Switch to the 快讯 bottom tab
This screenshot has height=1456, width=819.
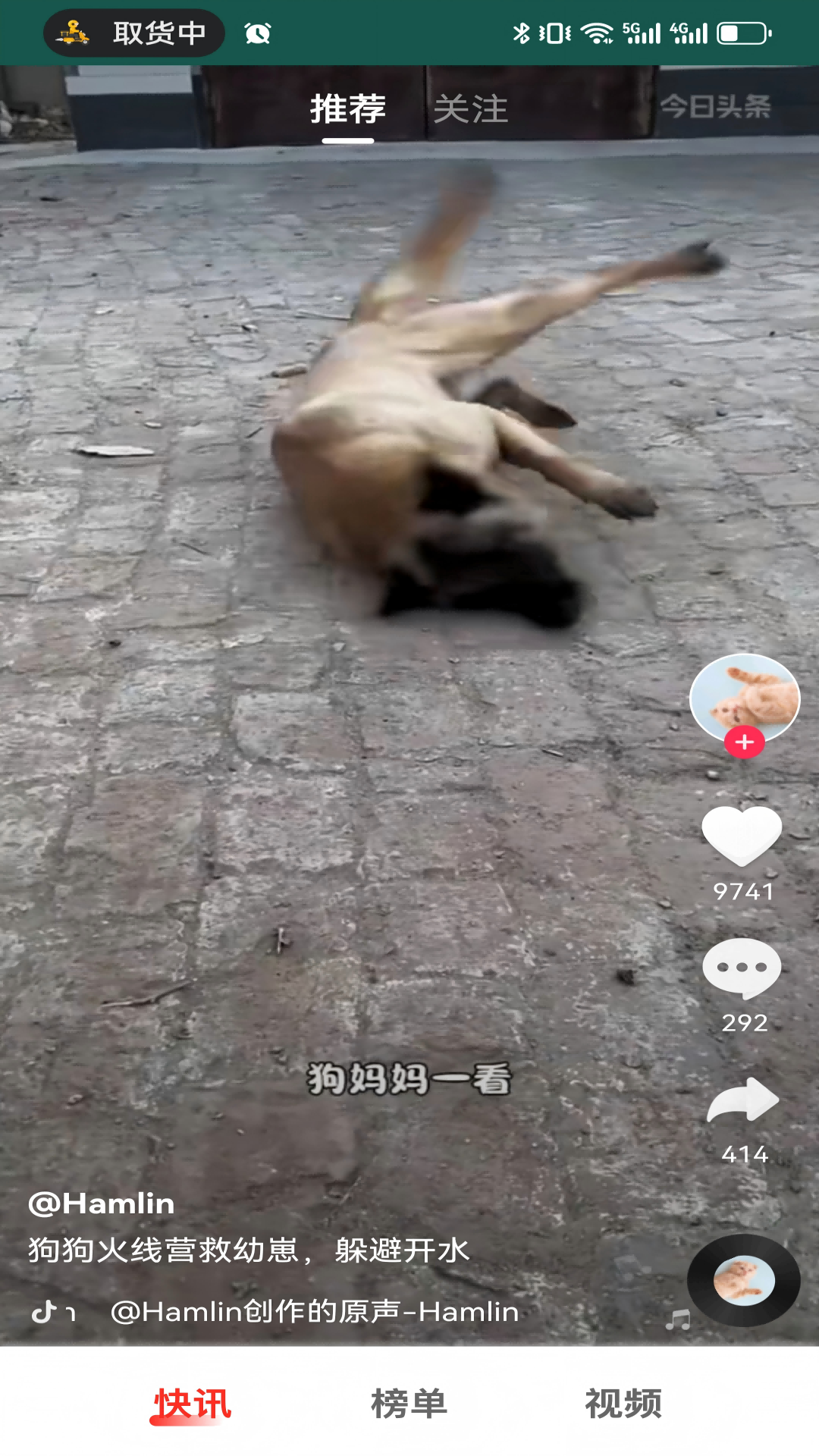[192, 1404]
